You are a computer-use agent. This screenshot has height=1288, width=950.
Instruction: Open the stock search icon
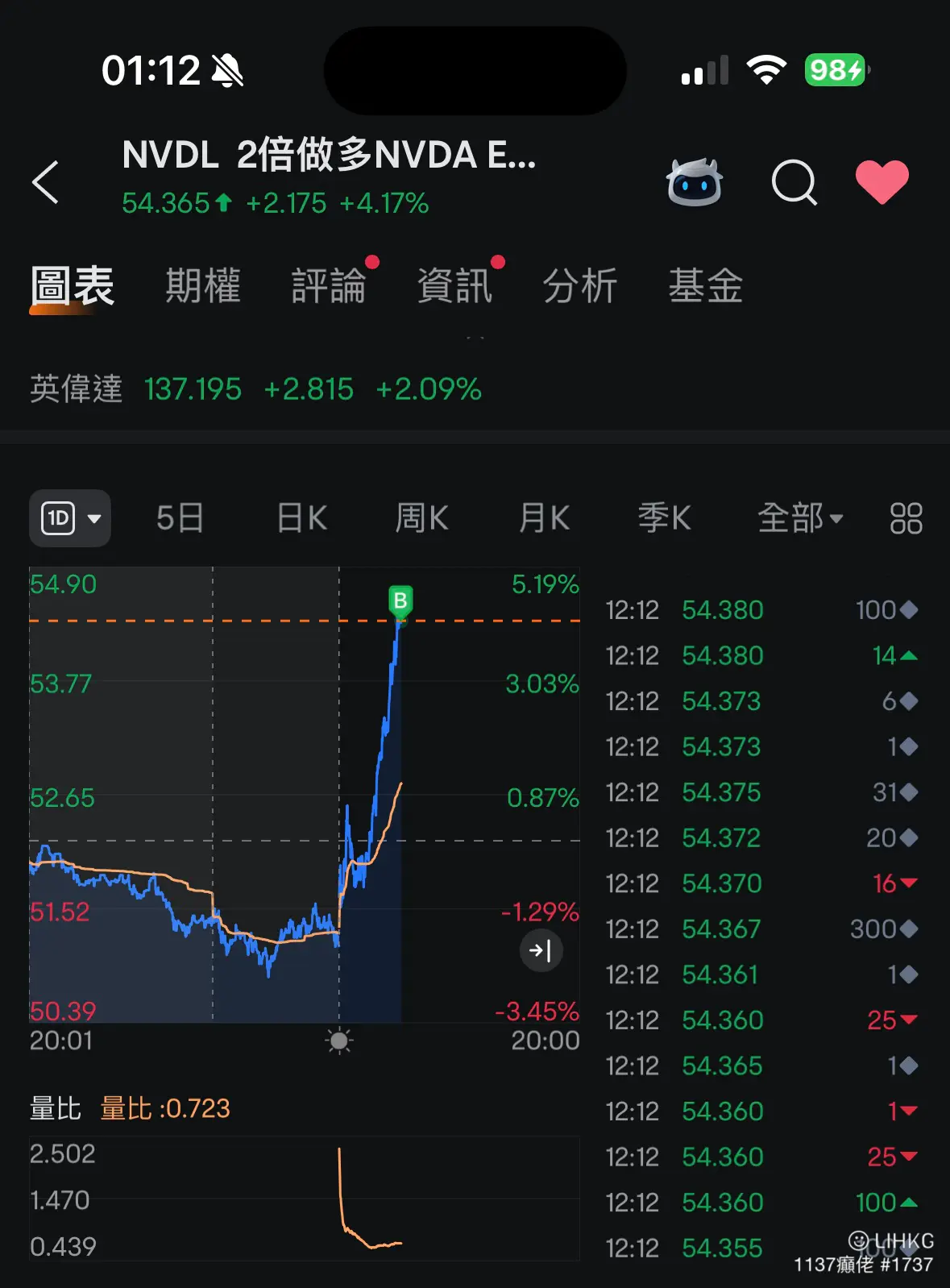coord(794,182)
